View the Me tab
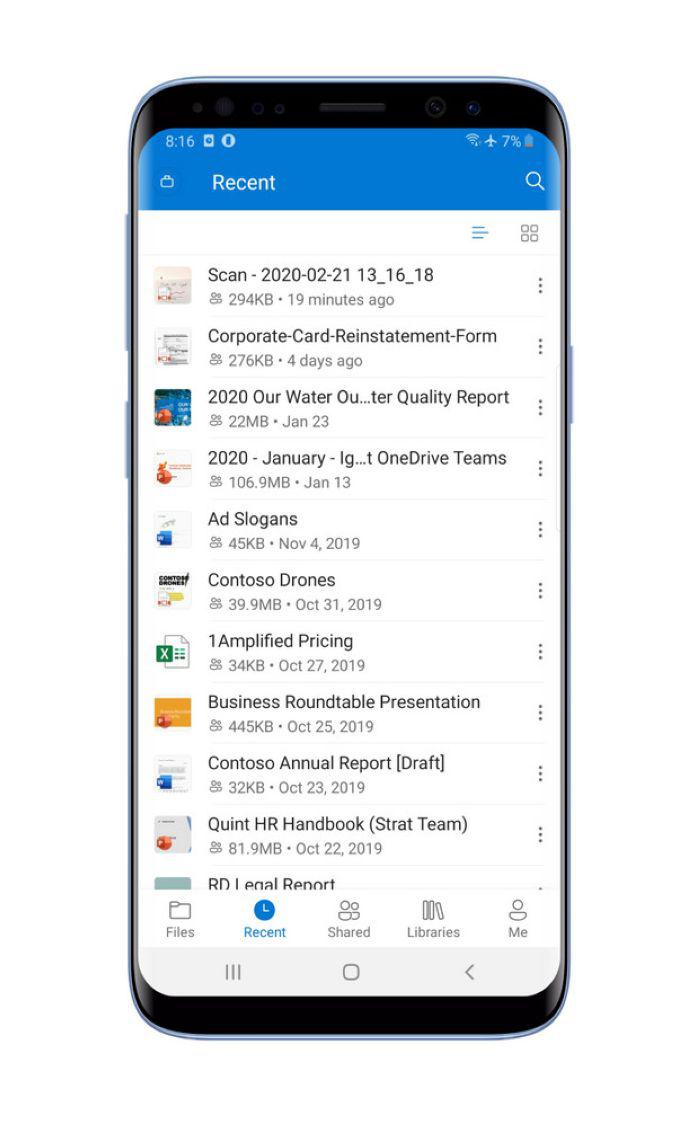Viewport: 700px width, 1126px height. (517, 919)
